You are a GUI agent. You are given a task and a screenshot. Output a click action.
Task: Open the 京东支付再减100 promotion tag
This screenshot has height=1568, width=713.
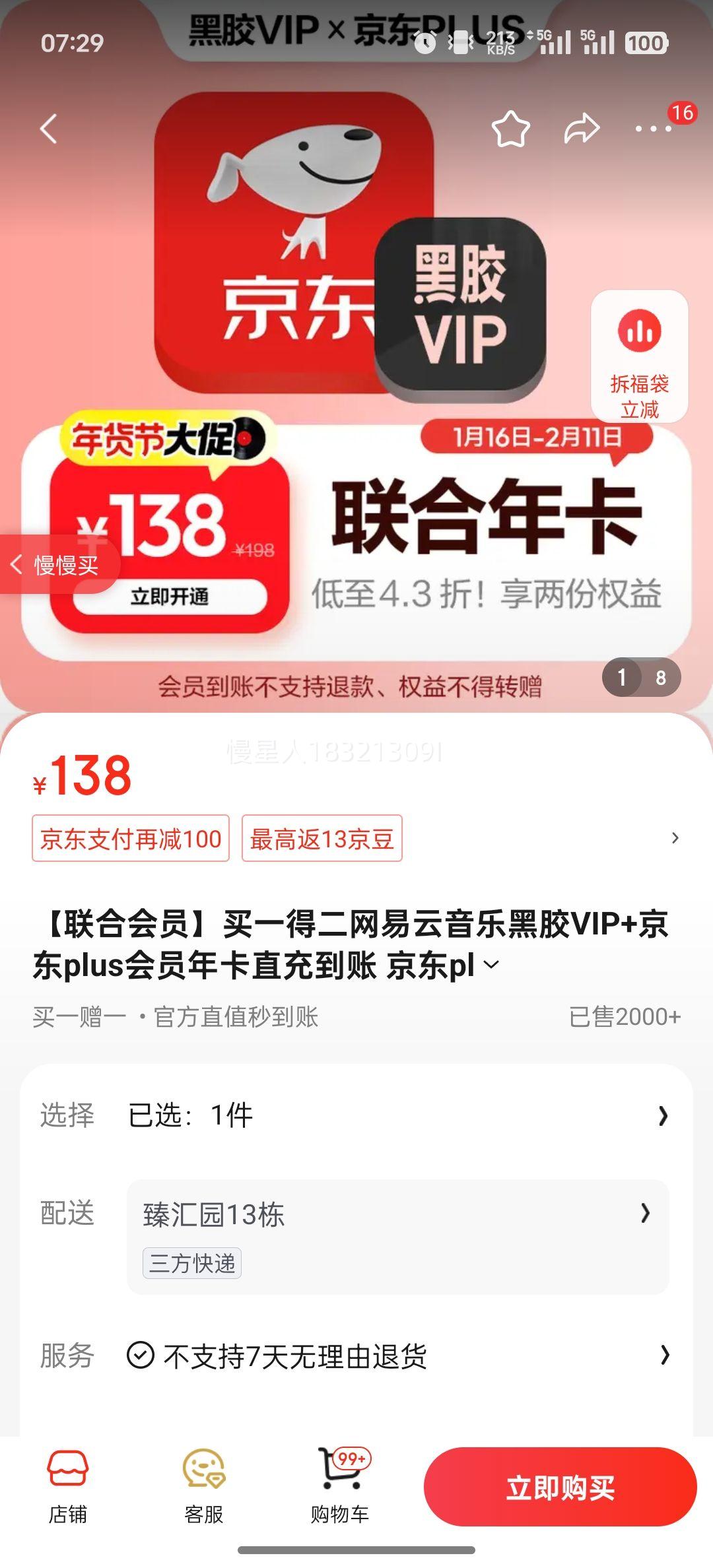[x=129, y=837]
